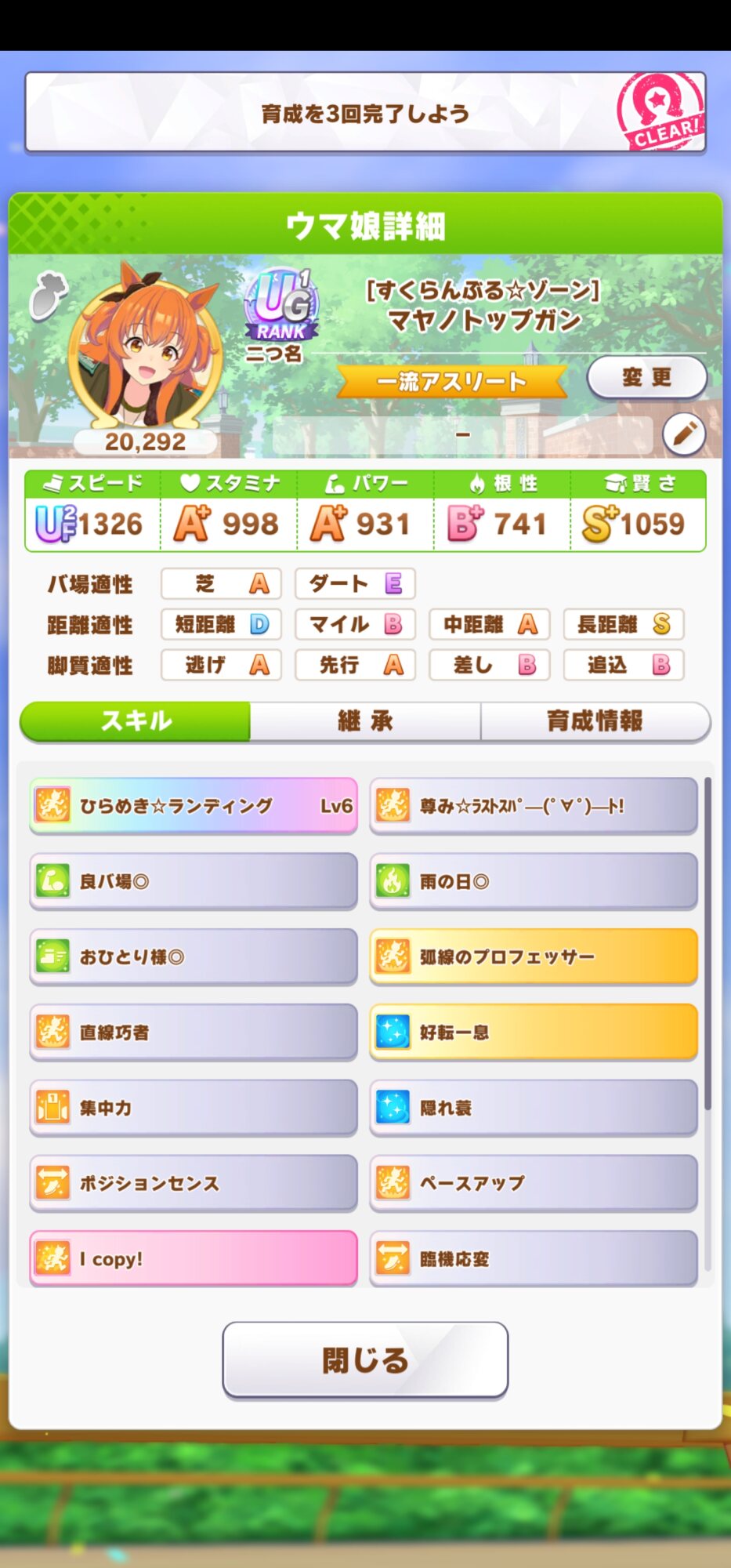
Task: Edit the memo with the pencil icon
Action: click(683, 433)
